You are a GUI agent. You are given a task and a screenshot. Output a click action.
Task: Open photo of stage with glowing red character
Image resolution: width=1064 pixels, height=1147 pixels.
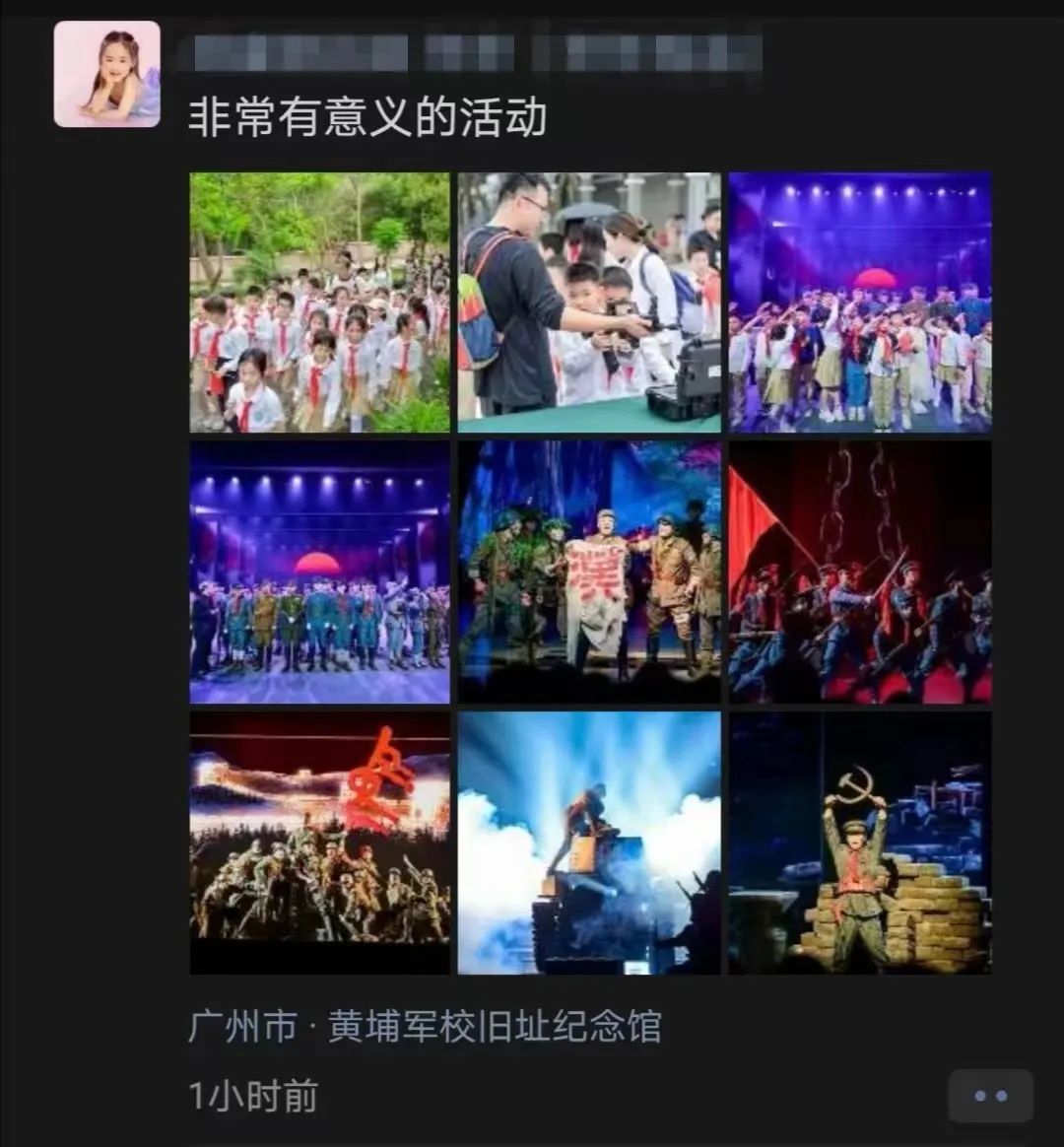point(319,843)
